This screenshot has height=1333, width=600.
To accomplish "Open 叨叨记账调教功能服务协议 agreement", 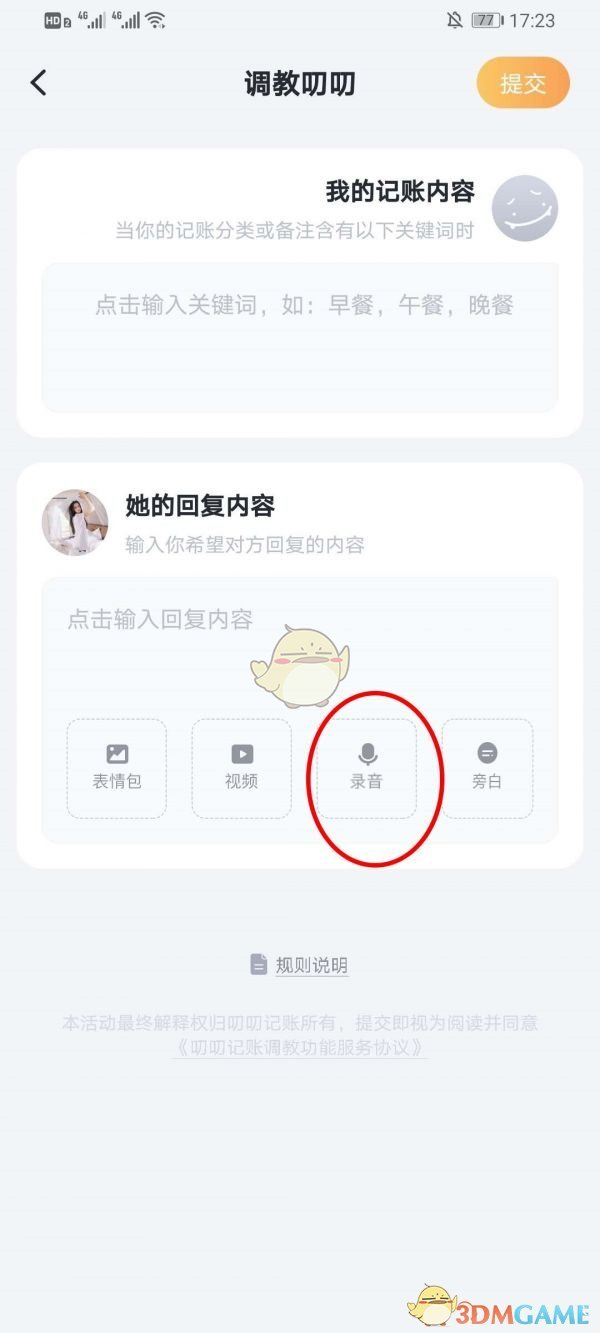I will [300, 1048].
